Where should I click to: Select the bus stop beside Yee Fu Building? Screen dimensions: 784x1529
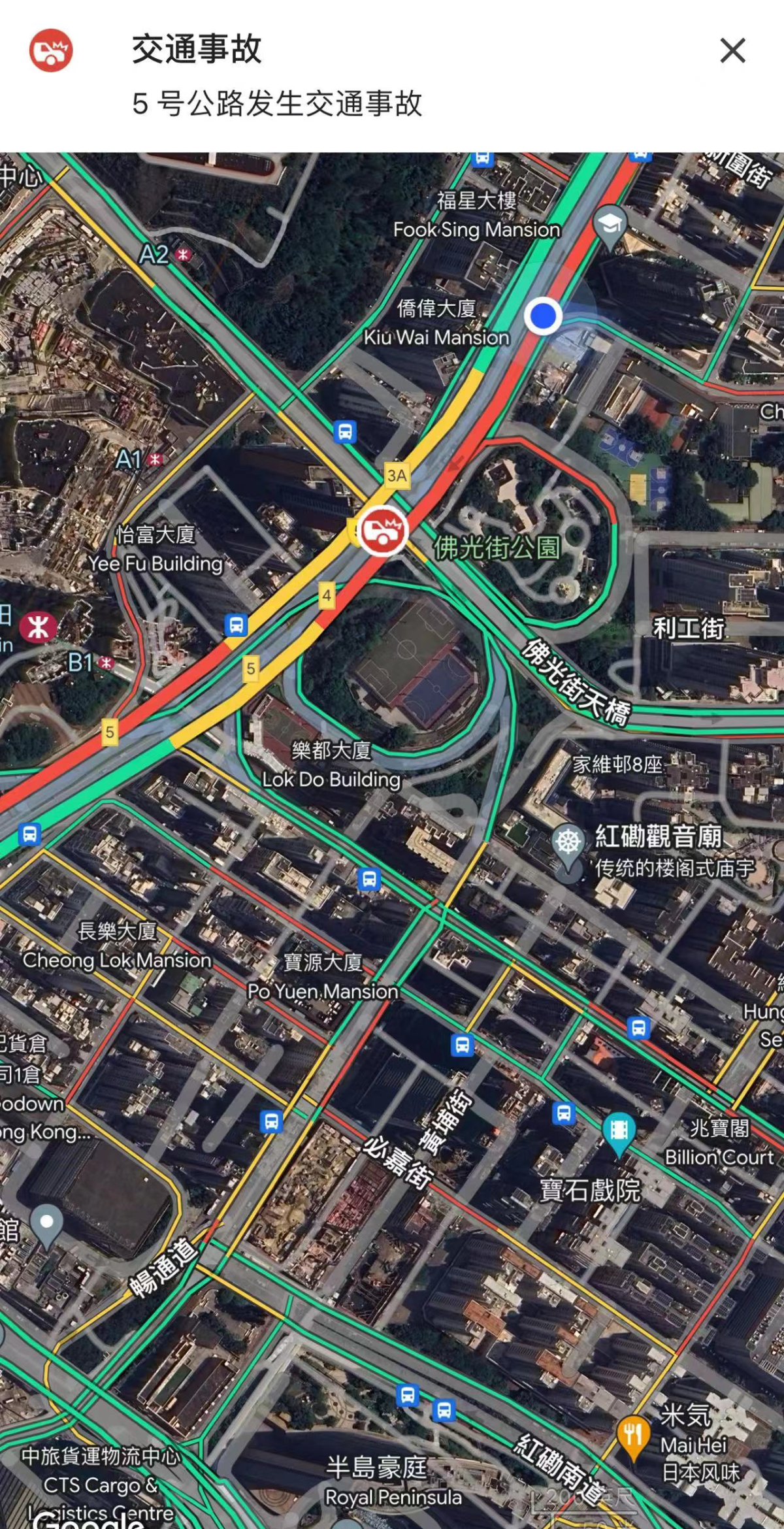tap(237, 625)
